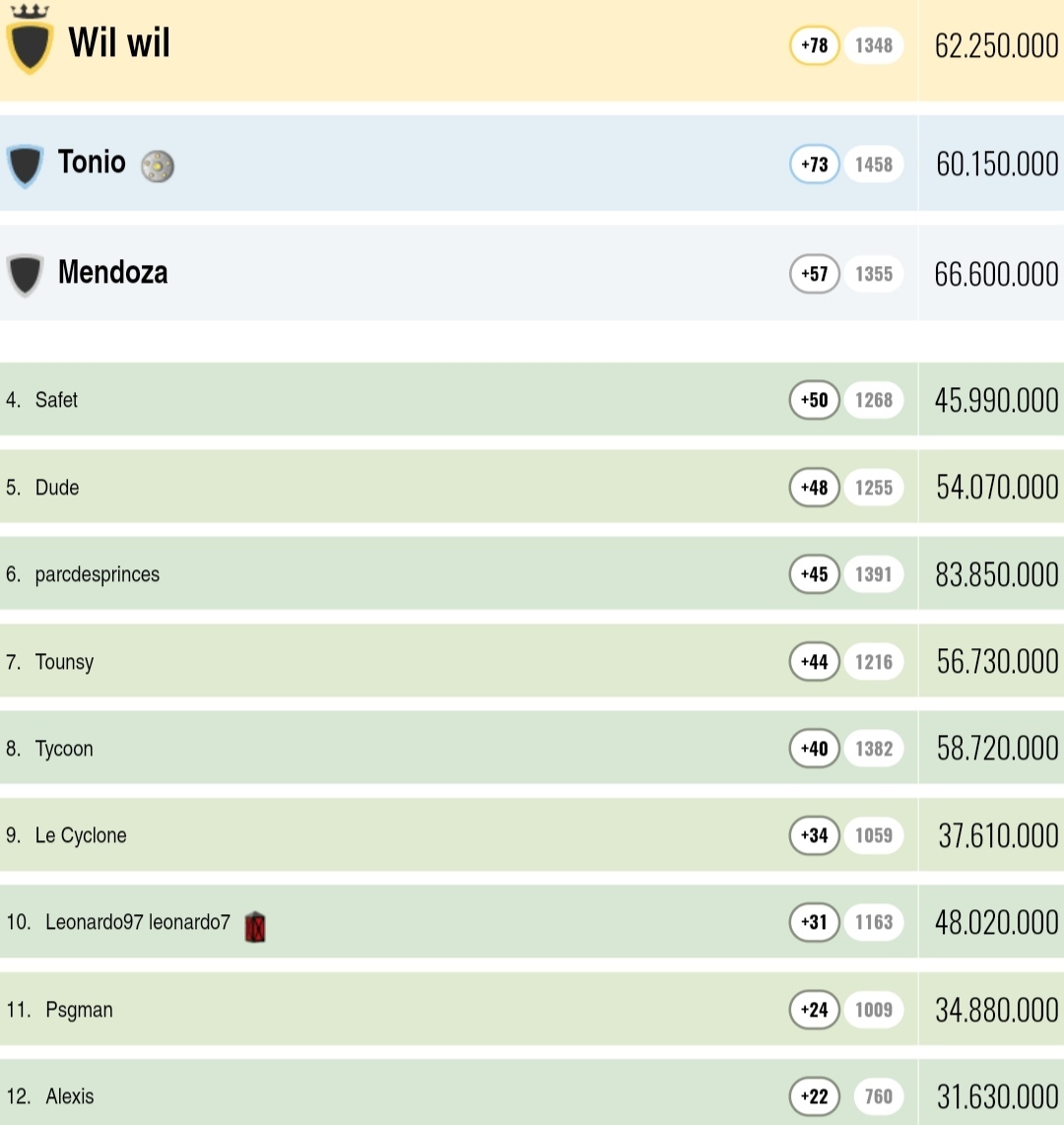The height and width of the screenshot is (1125, 1064).
Task: Open Tycoon's manager profile
Action: pyautogui.click(x=64, y=749)
